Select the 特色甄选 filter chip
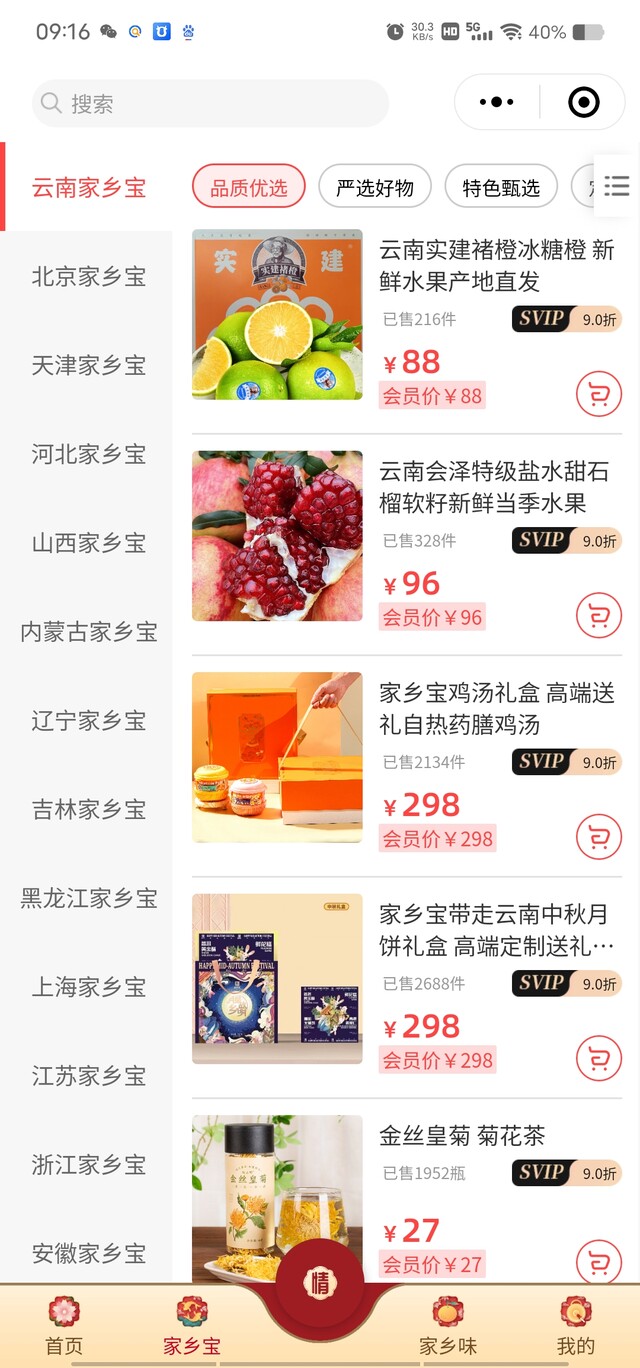The image size is (640, 1368). tap(501, 187)
